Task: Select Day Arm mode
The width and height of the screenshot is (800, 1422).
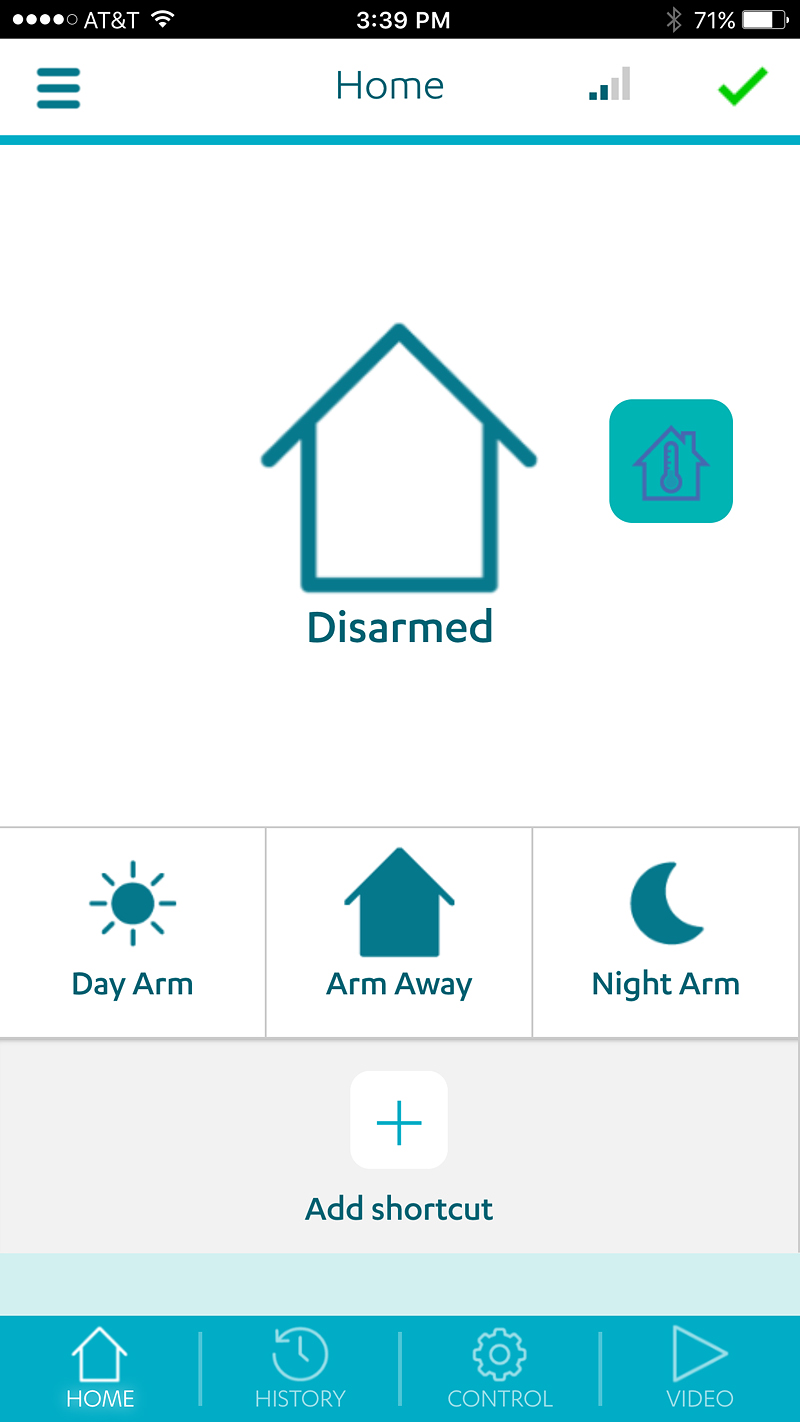Action: coord(133,932)
